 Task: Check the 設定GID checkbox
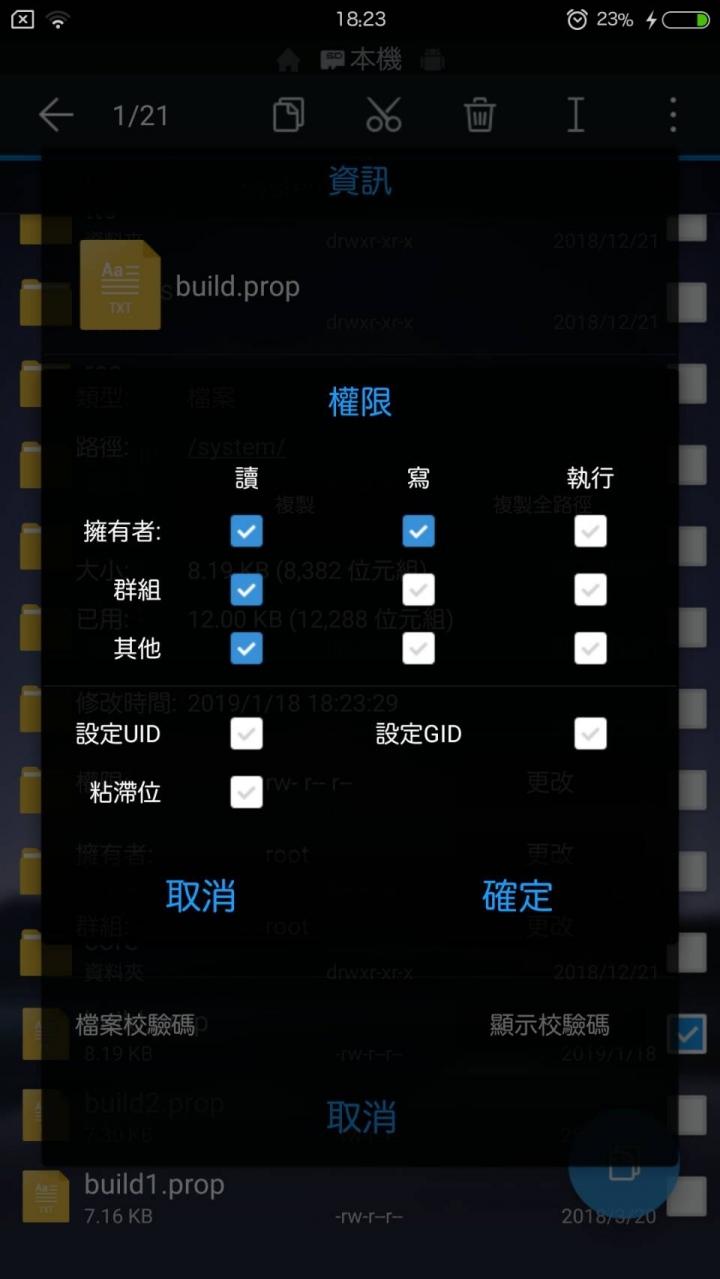(590, 734)
